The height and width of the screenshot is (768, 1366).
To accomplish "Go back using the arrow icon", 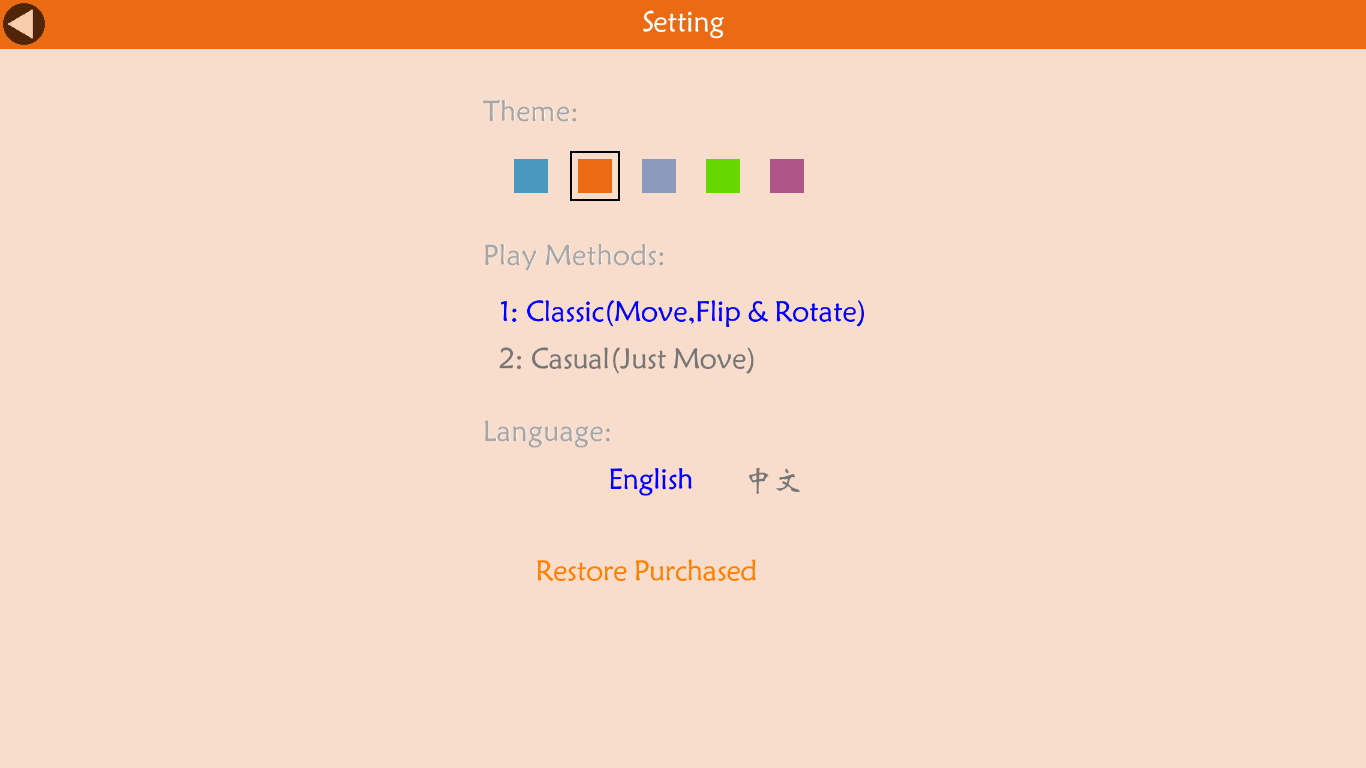I will [x=24, y=24].
